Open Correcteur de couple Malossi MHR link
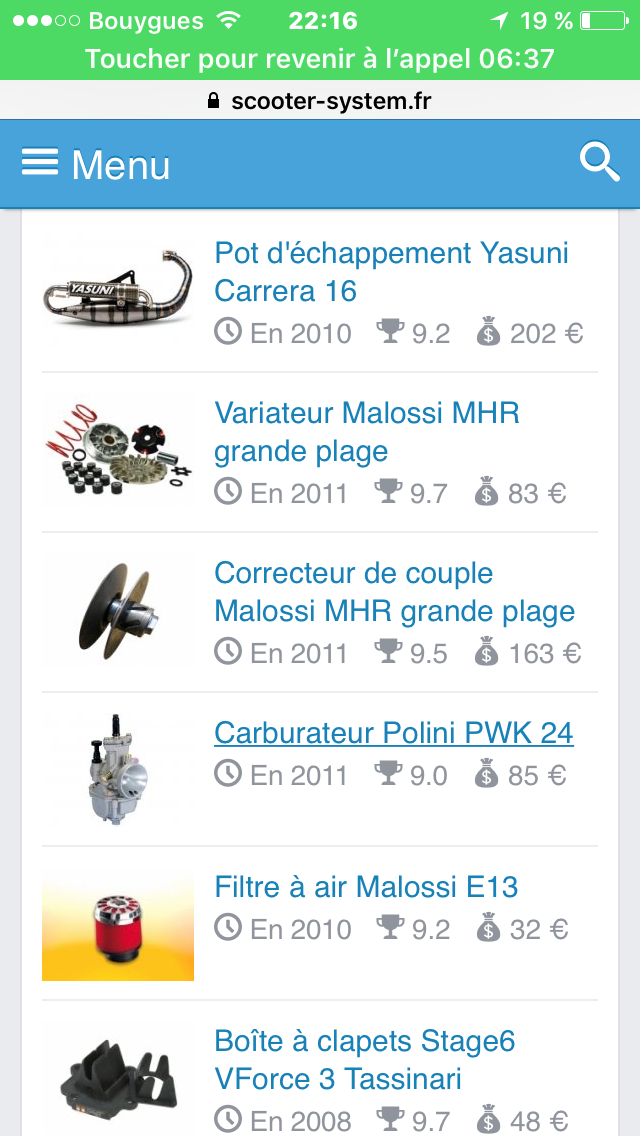This screenshot has width=640, height=1136. [x=395, y=592]
